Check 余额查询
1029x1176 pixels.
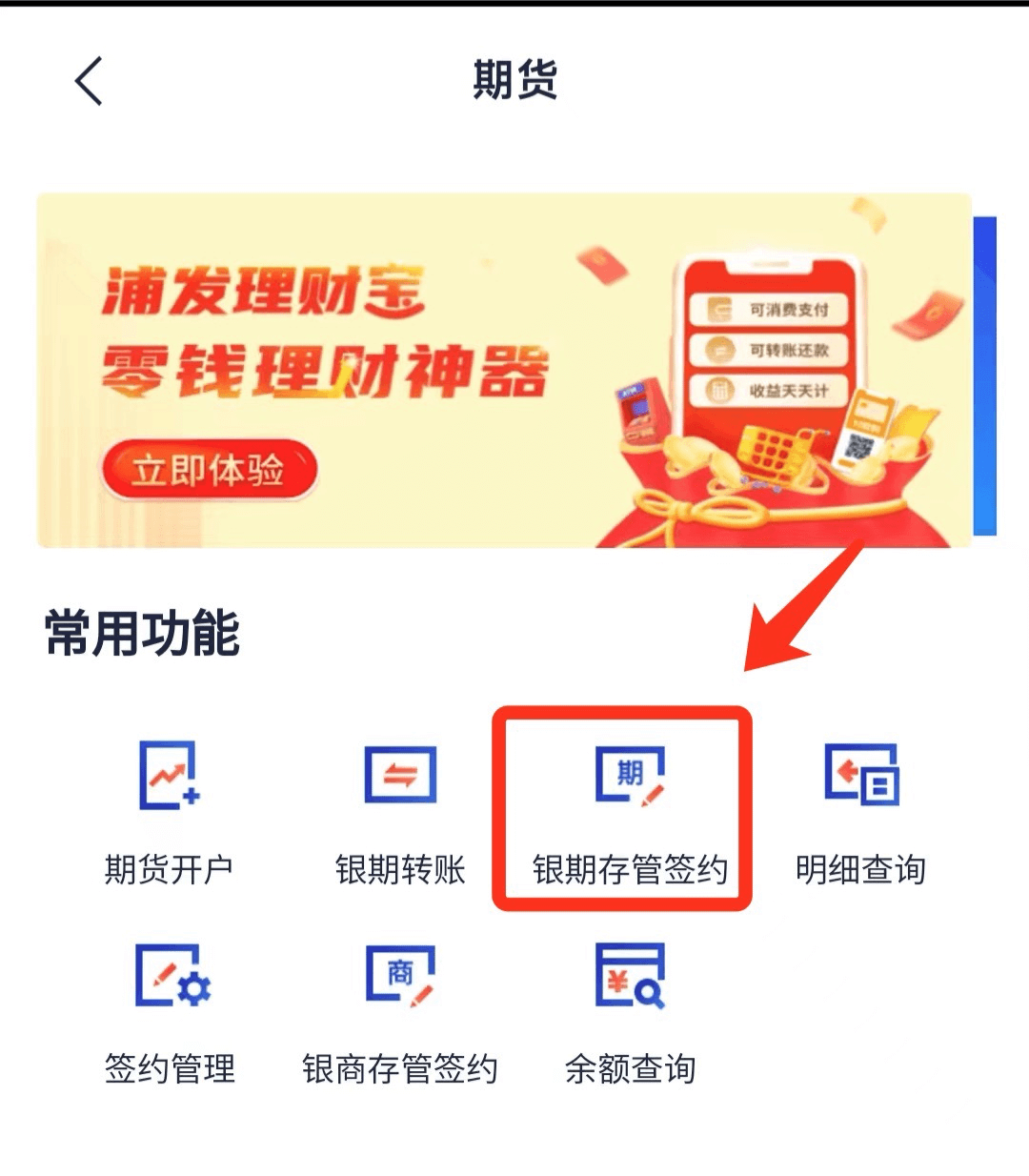click(630, 1011)
